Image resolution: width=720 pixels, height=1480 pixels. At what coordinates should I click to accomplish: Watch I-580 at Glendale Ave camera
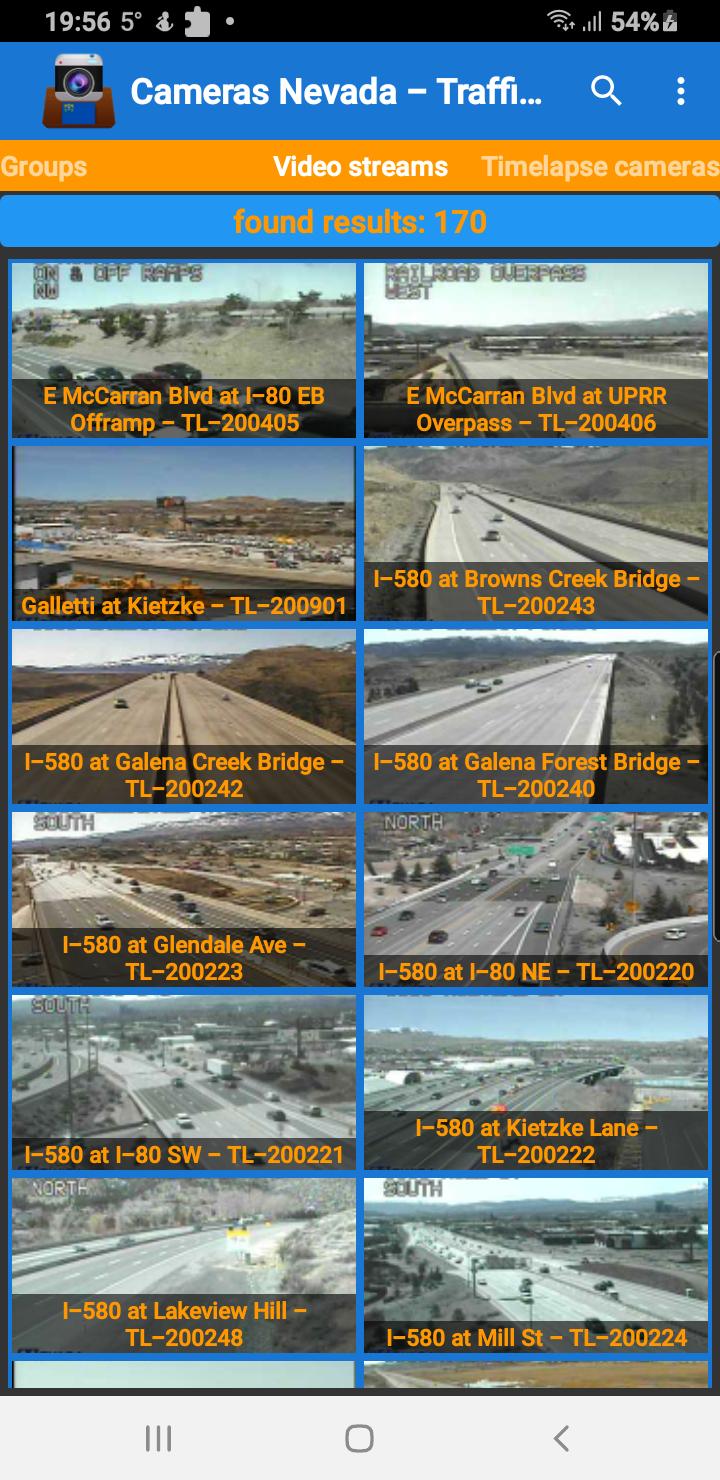184,899
